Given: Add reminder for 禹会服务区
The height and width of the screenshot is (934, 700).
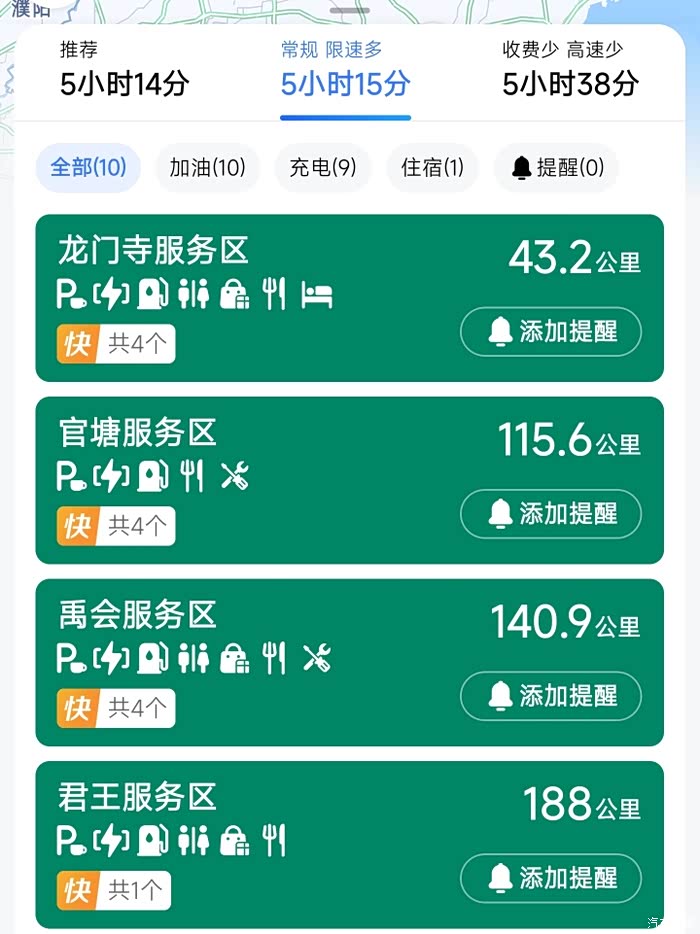Looking at the screenshot, I should (551, 696).
